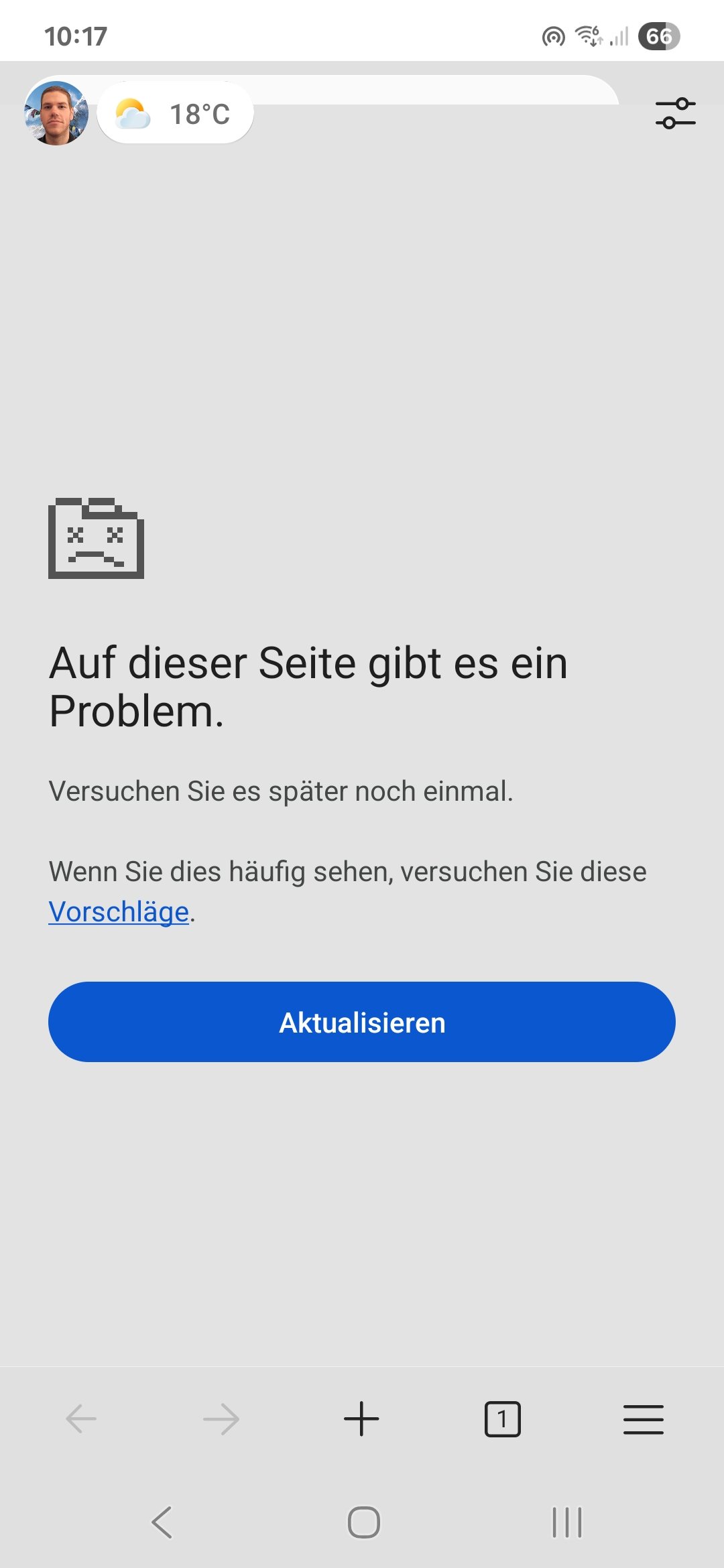This screenshot has width=724, height=1568.
Task: Open the profile avatar
Action: pos(56,113)
